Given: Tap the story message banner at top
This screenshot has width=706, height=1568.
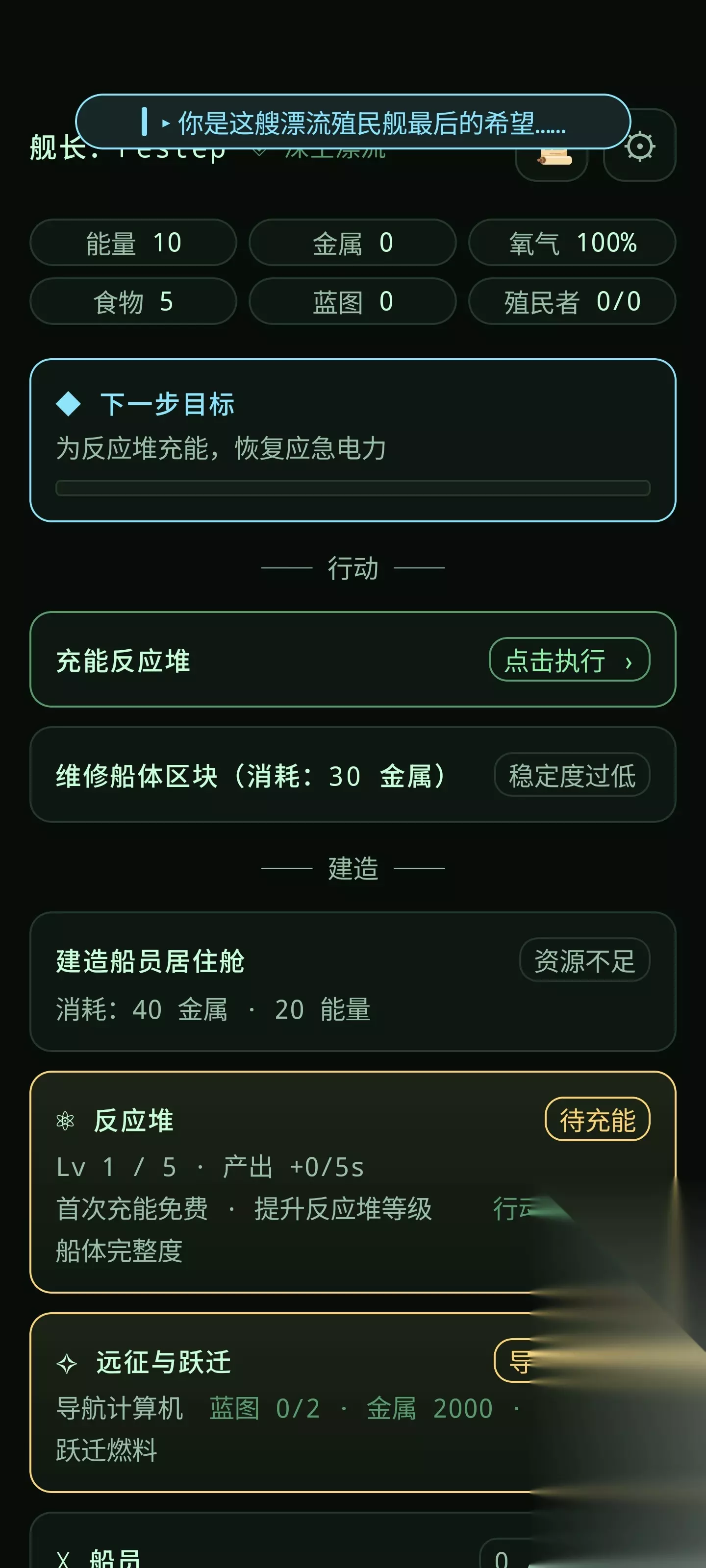Looking at the screenshot, I should point(353,122).
